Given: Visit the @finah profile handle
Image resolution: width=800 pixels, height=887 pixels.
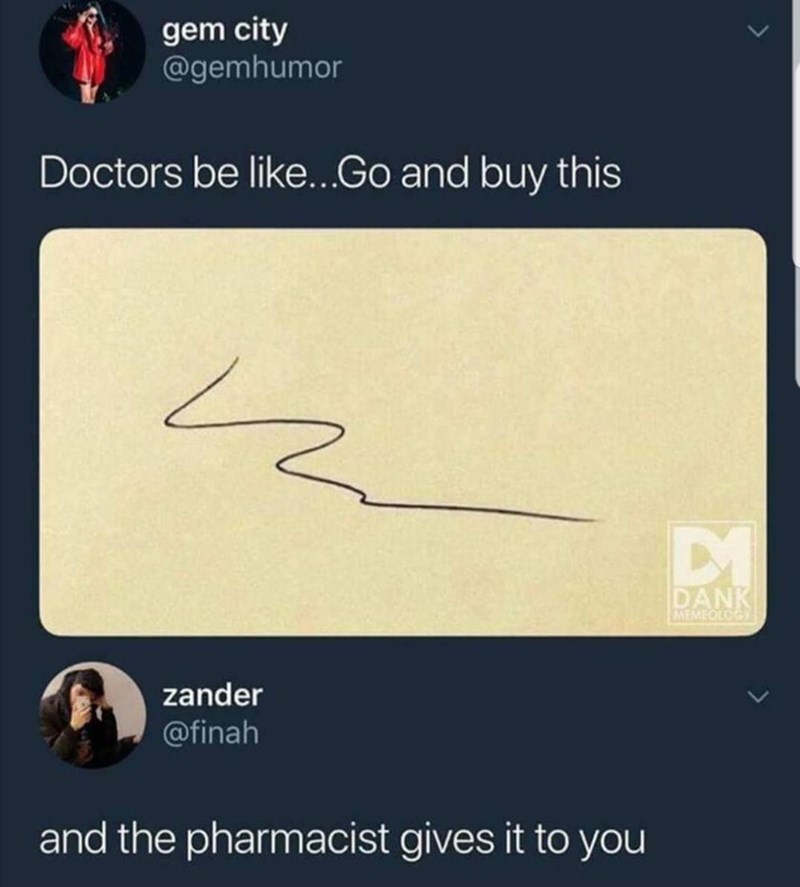Looking at the screenshot, I should click(x=209, y=734).
